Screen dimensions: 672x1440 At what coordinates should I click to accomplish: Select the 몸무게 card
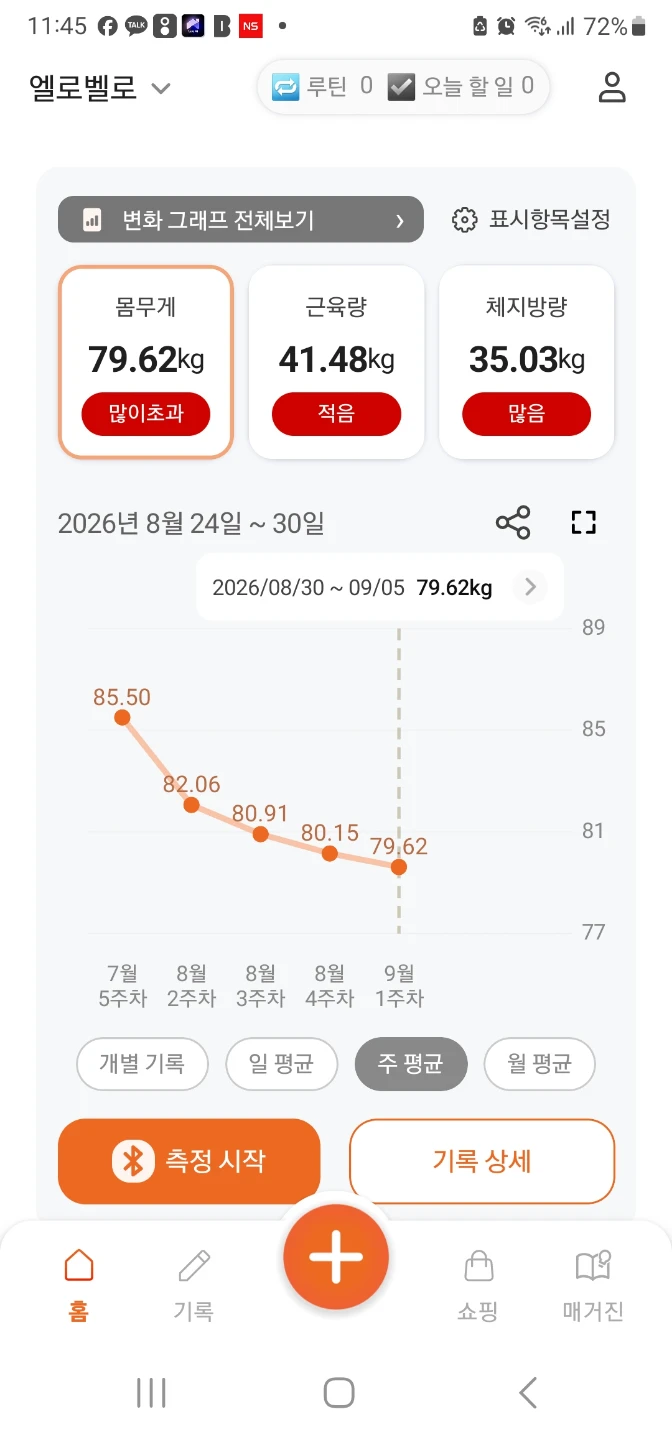(x=146, y=362)
